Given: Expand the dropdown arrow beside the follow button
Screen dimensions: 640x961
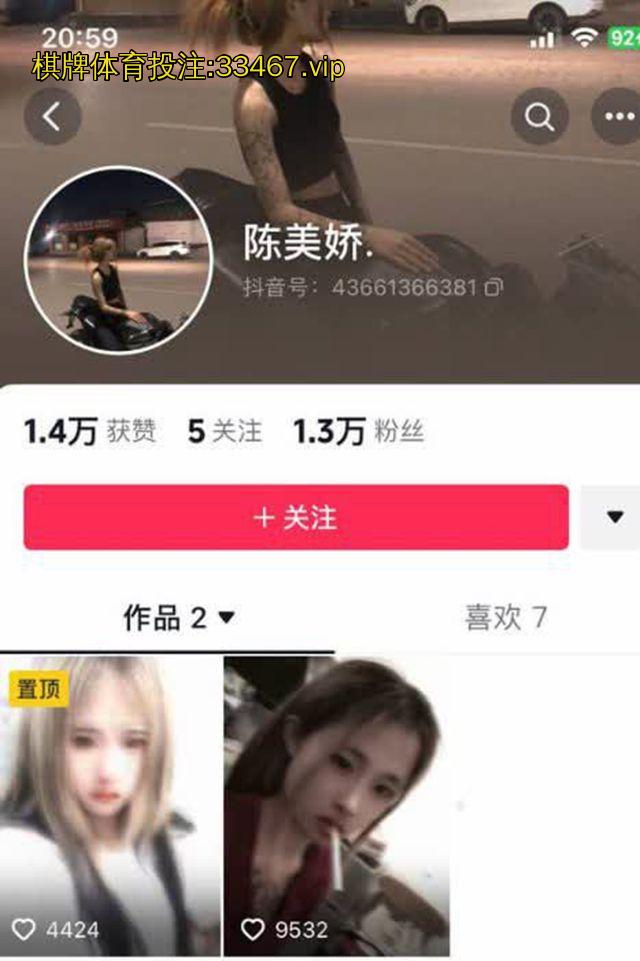Looking at the screenshot, I should (614, 517).
